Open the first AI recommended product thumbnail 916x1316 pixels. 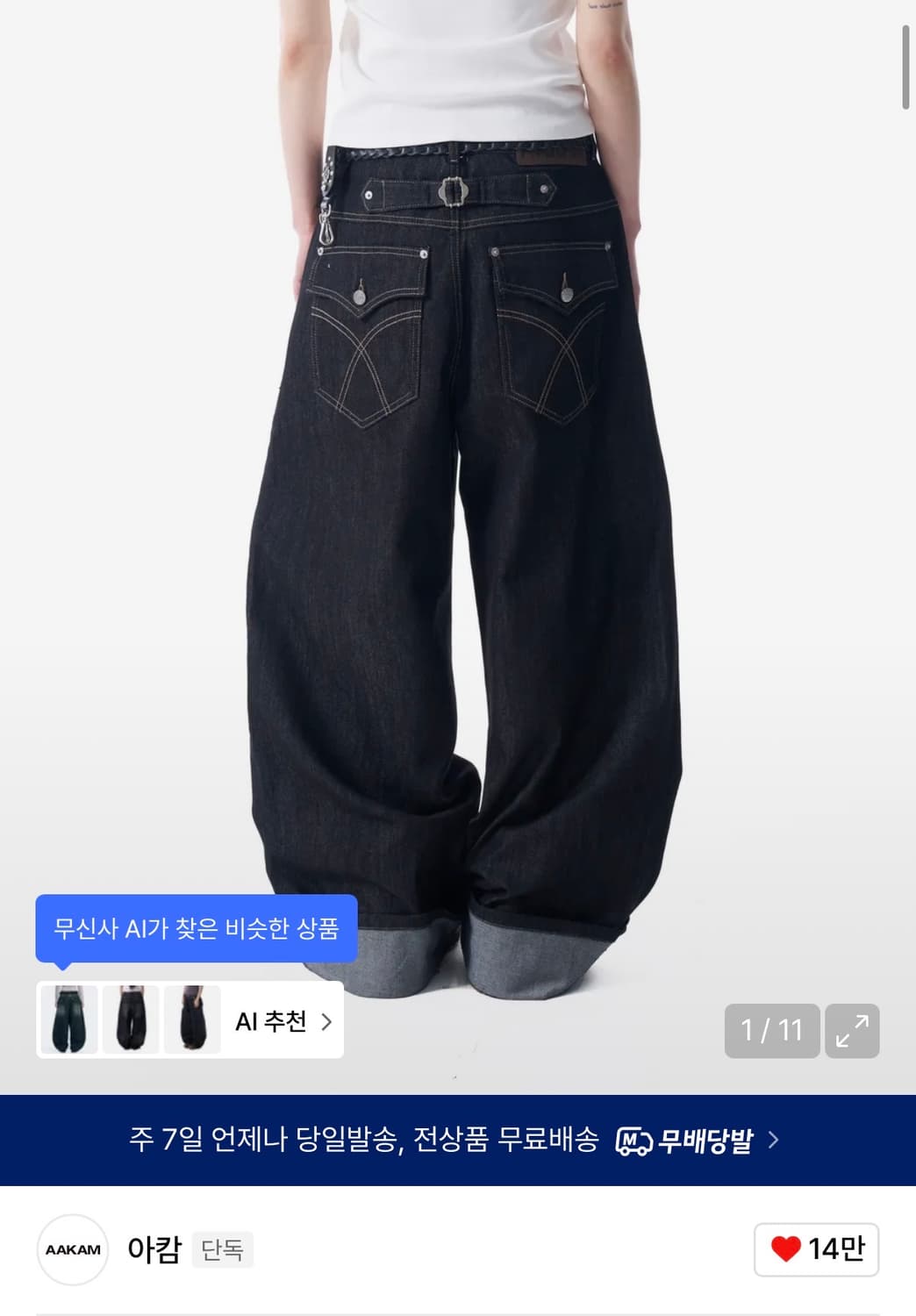tap(68, 1020)
